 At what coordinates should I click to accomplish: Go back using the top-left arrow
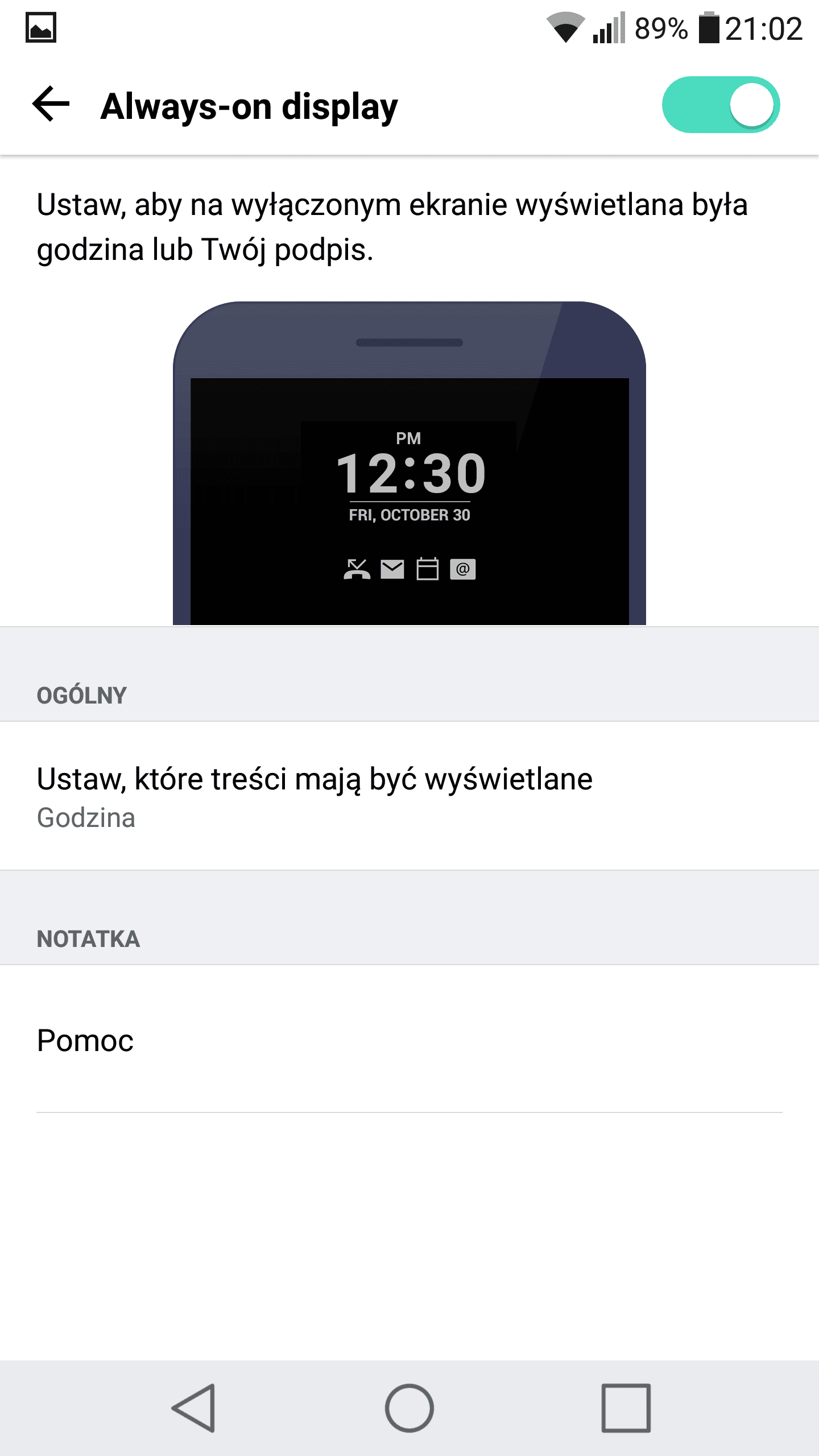pos(51,104)
